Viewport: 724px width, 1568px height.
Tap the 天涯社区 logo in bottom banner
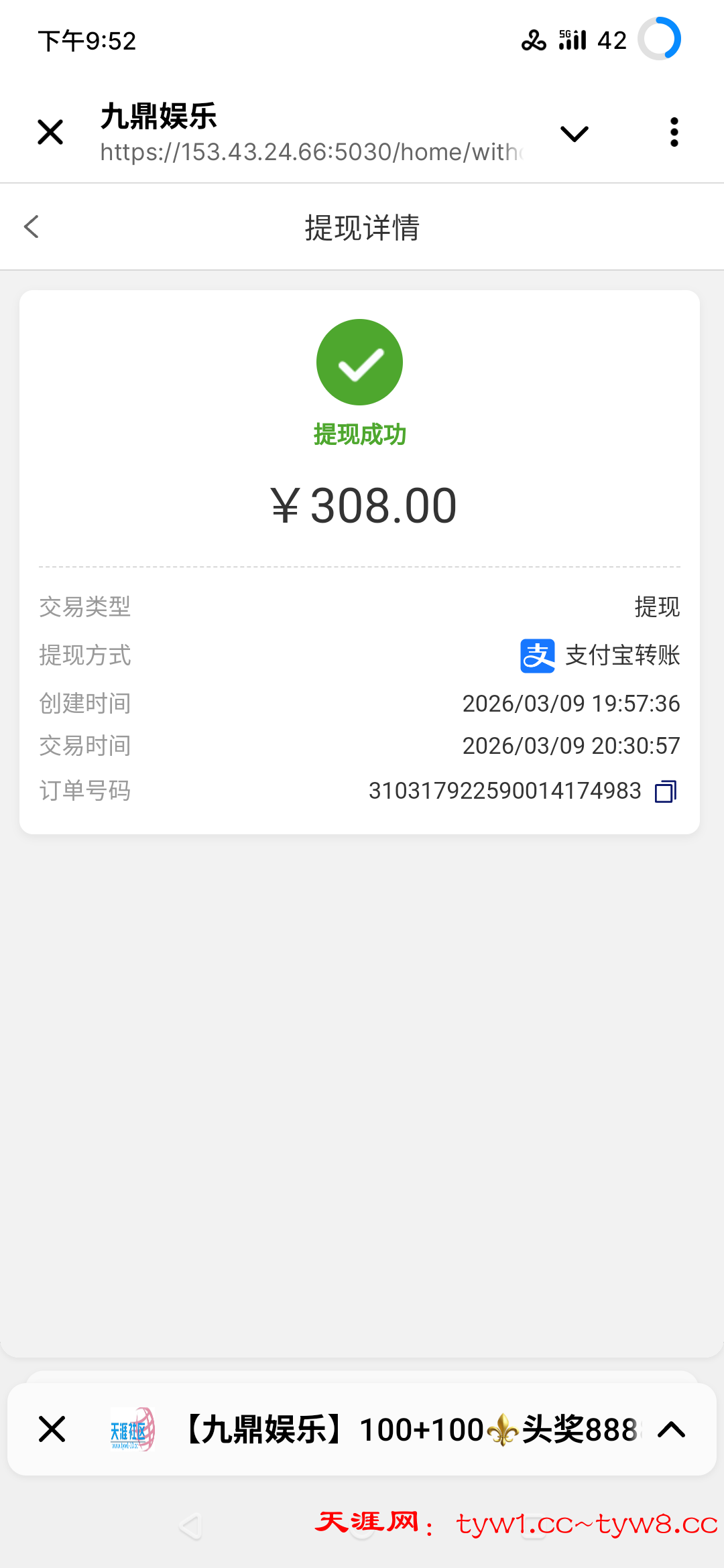tap(133, 1429)
